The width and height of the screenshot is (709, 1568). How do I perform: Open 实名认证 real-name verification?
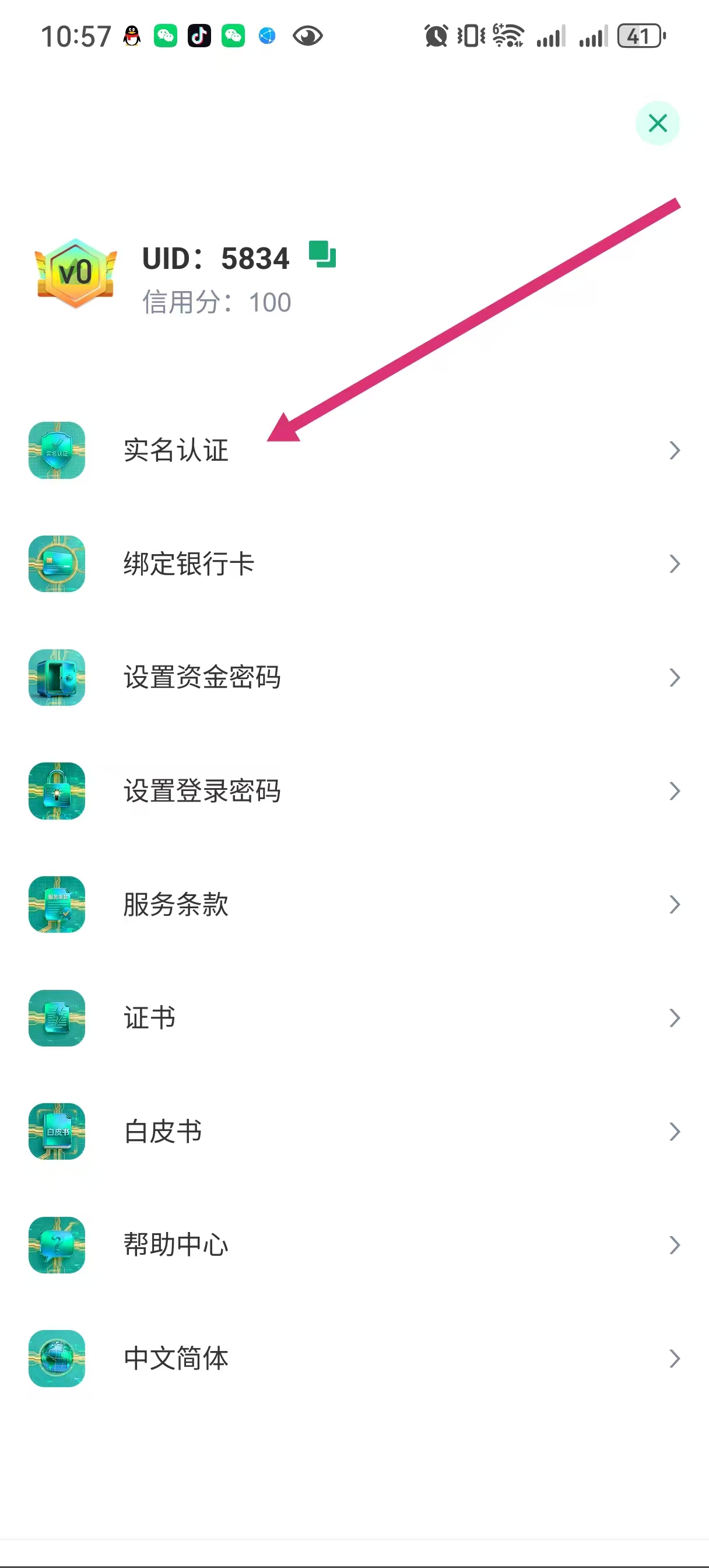point(176,450)
